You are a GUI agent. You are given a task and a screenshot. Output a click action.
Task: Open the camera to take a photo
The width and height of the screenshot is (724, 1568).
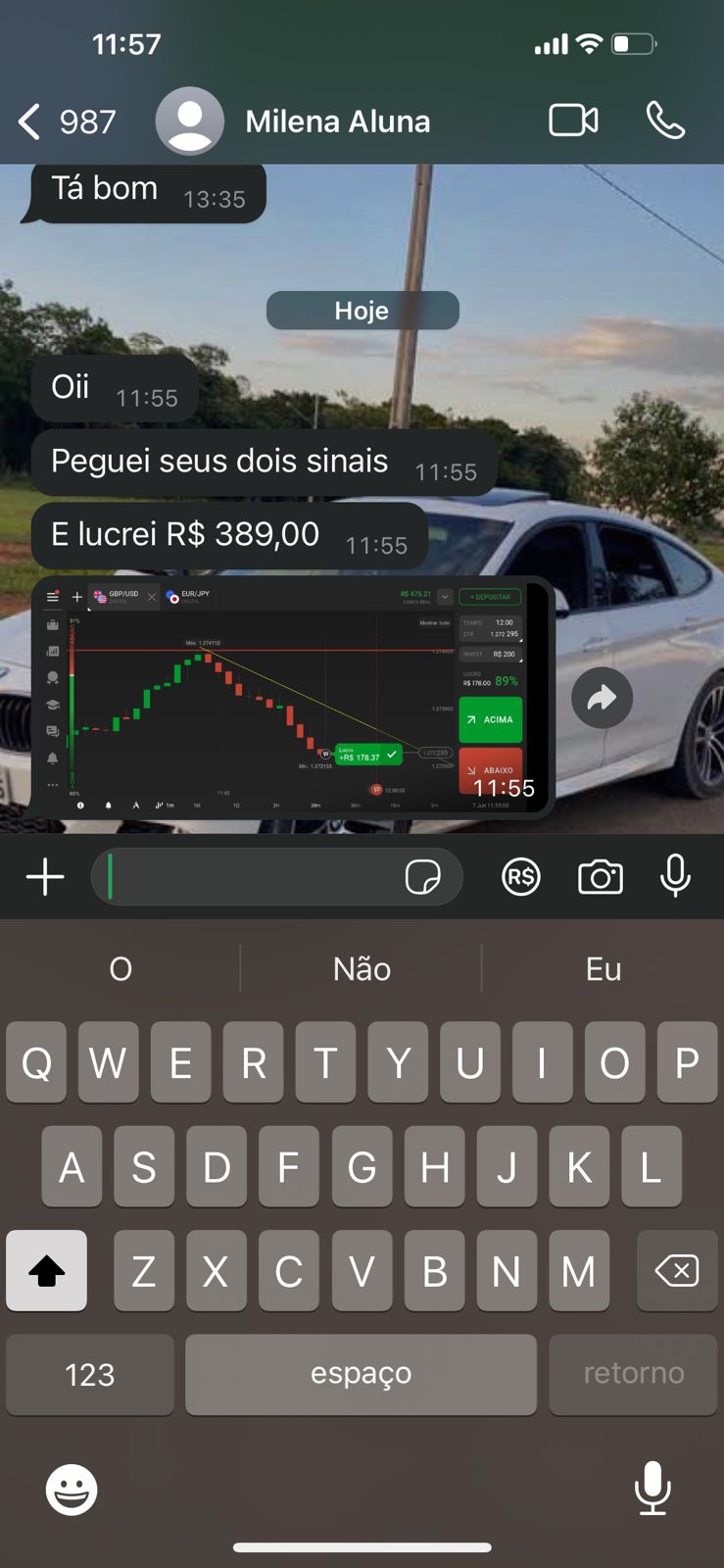coord(600,877)
